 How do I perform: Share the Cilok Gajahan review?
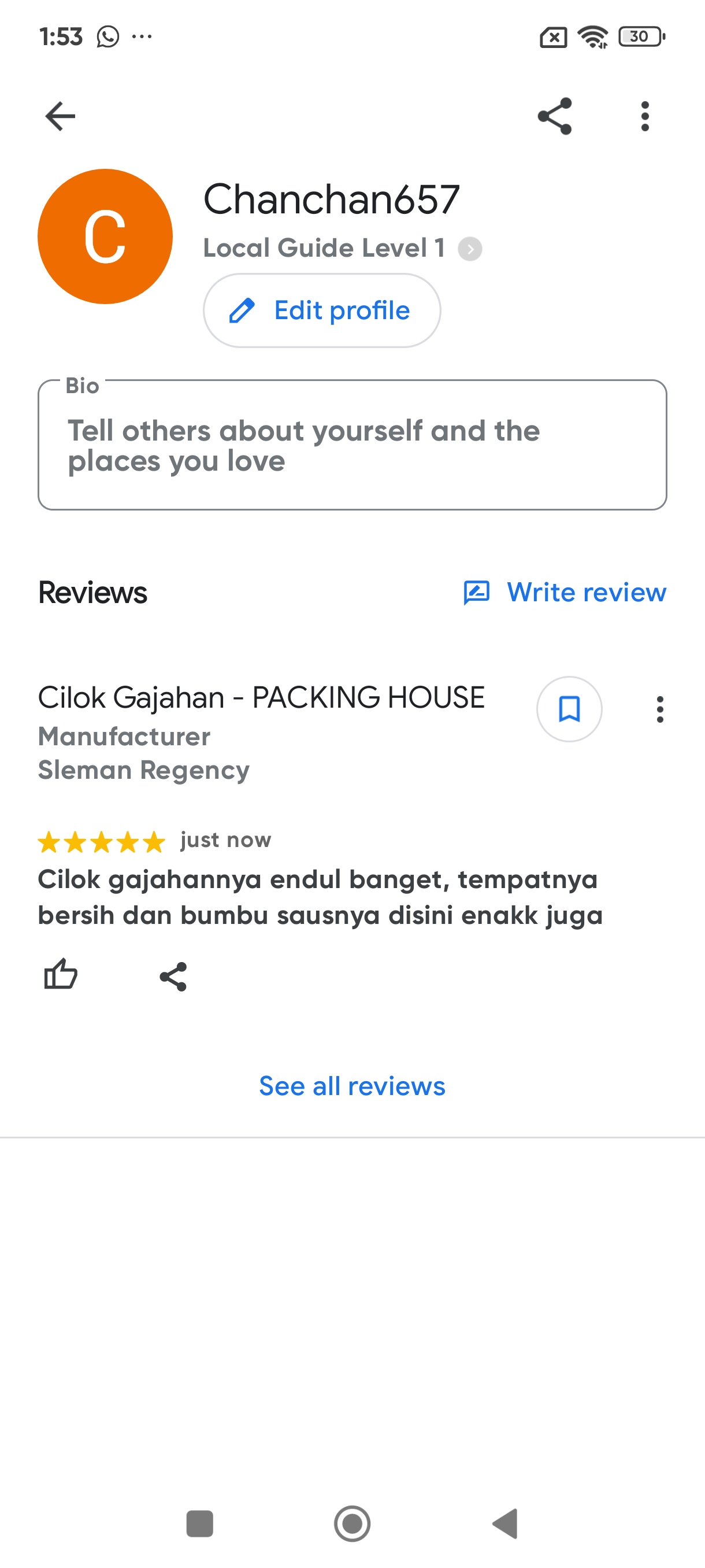[x=173, y=977]
